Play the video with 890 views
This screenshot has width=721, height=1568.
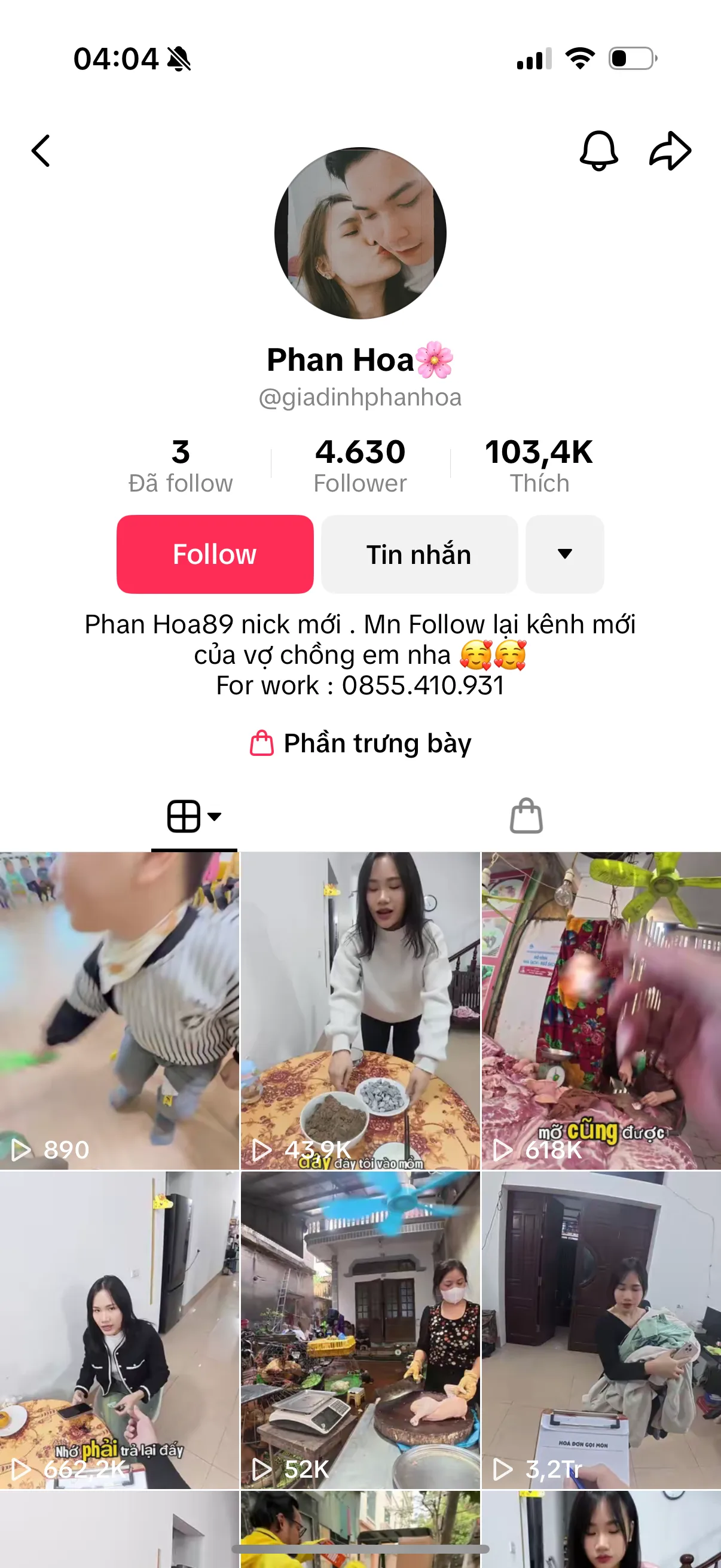[x=119, y=1011]
